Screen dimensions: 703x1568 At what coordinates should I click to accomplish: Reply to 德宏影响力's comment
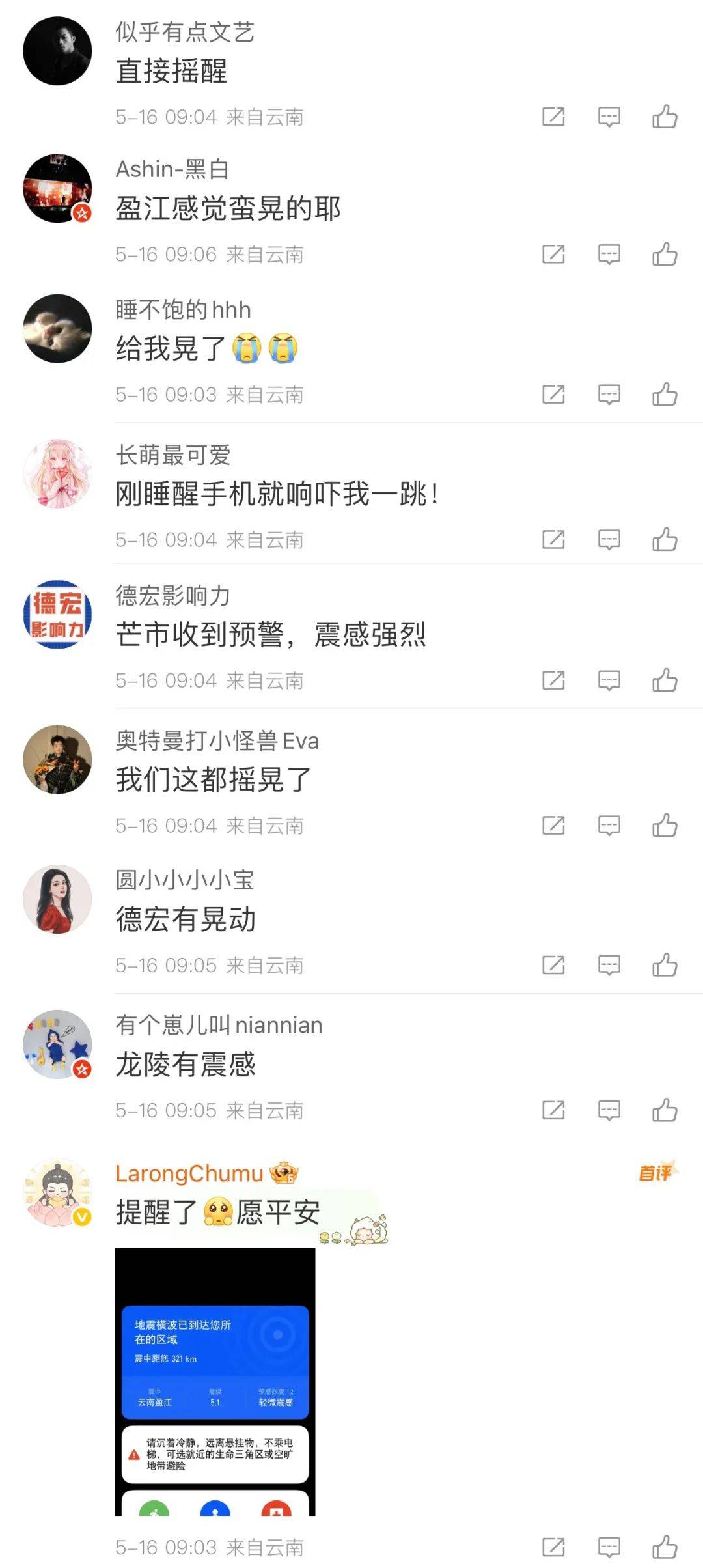tap(609, 681)
